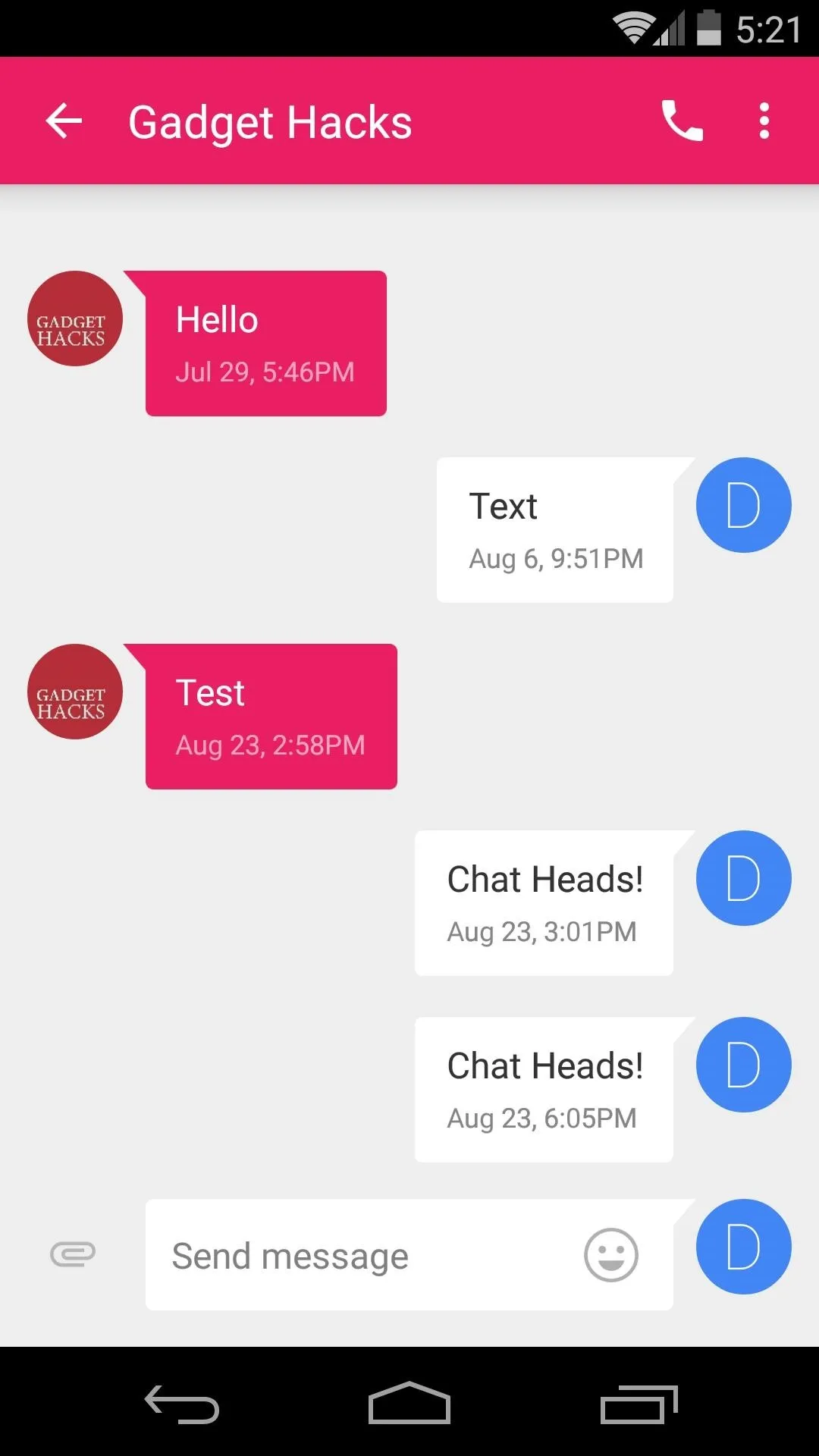Tap the Gadget Hacks avatar beside Hello
819x1456 pixels.
75,318
